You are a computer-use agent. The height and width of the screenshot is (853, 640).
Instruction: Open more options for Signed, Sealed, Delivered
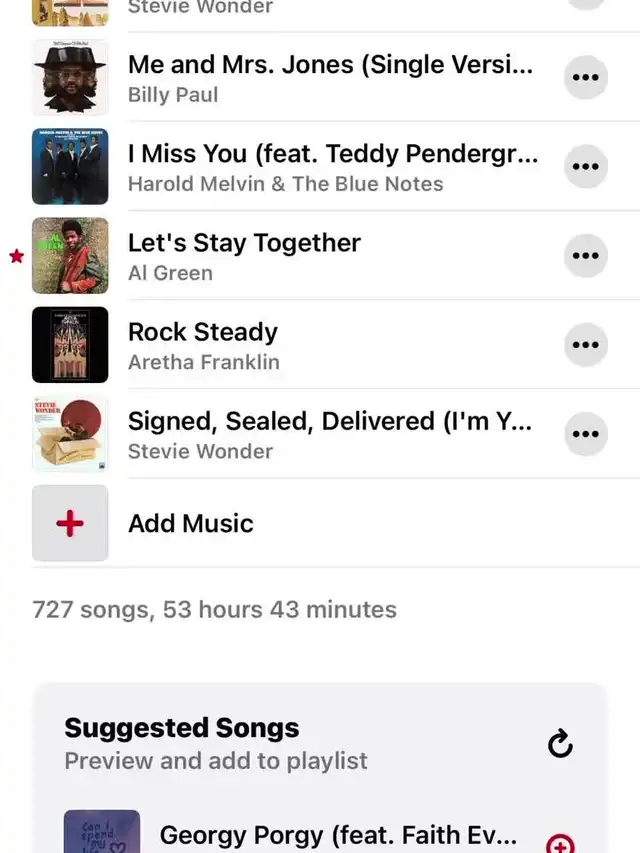pyautogui.click(x=585, y=434)
